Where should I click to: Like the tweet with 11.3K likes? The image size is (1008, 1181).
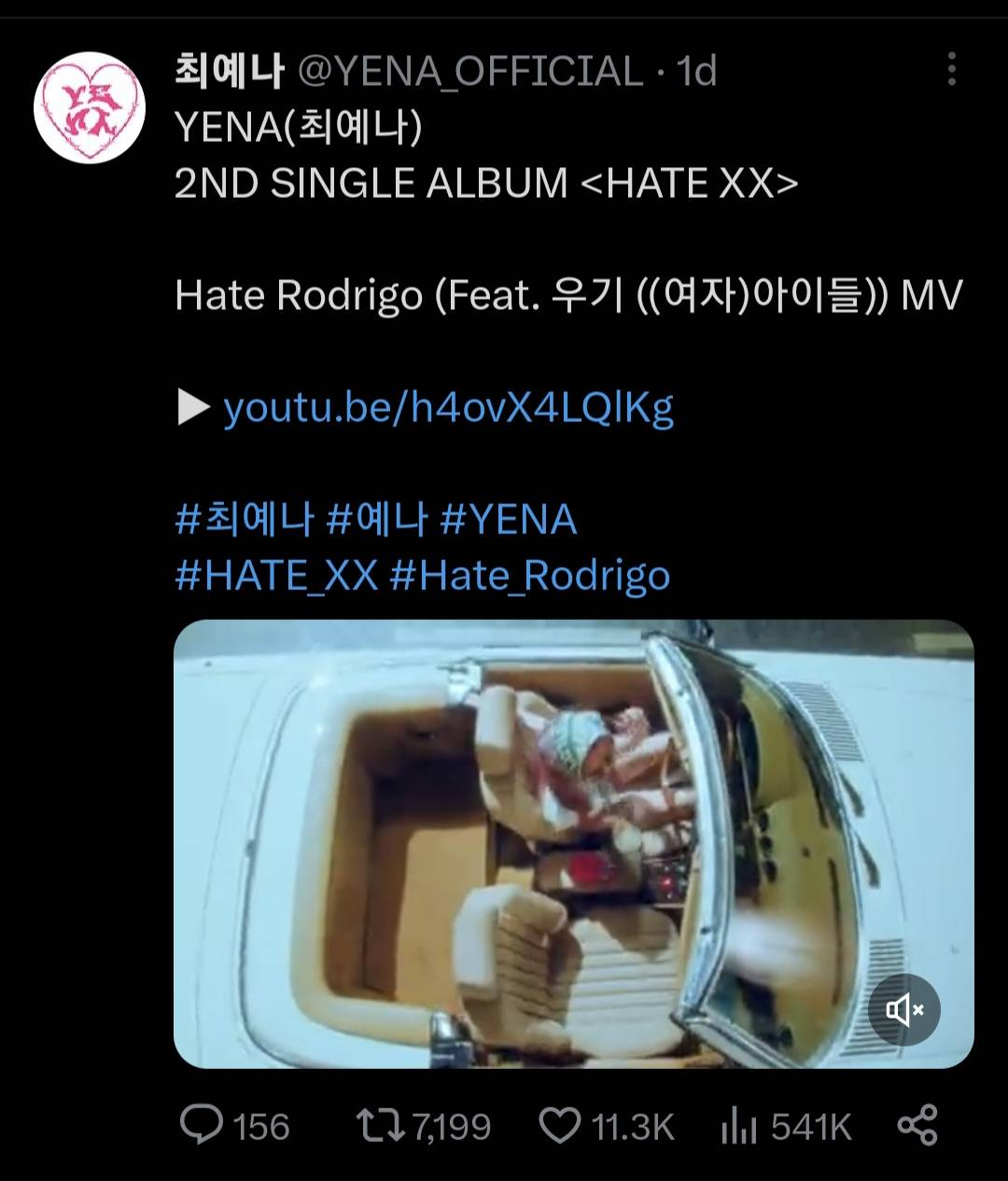tap(607, 1126)
